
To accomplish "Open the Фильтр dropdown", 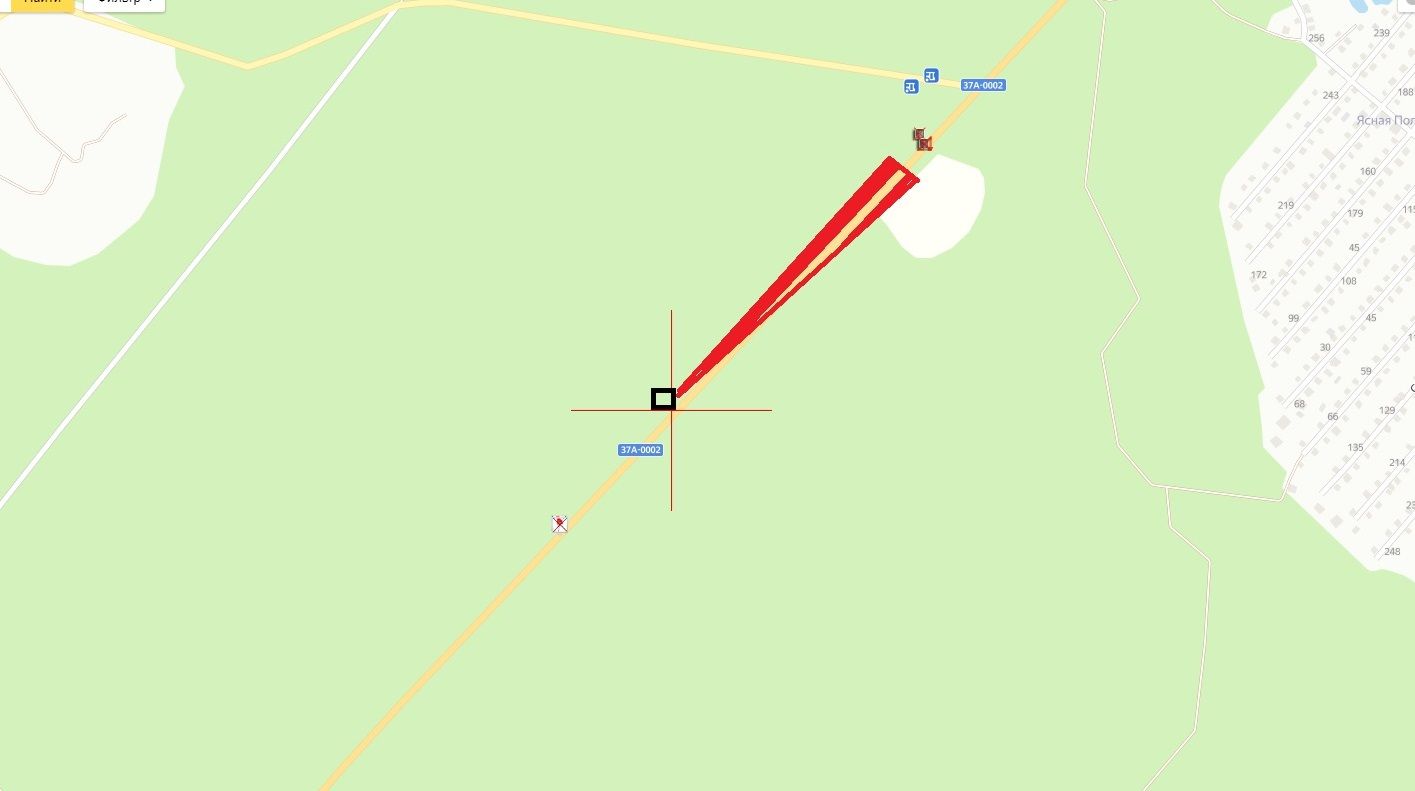I will click(x=124, y=3).
